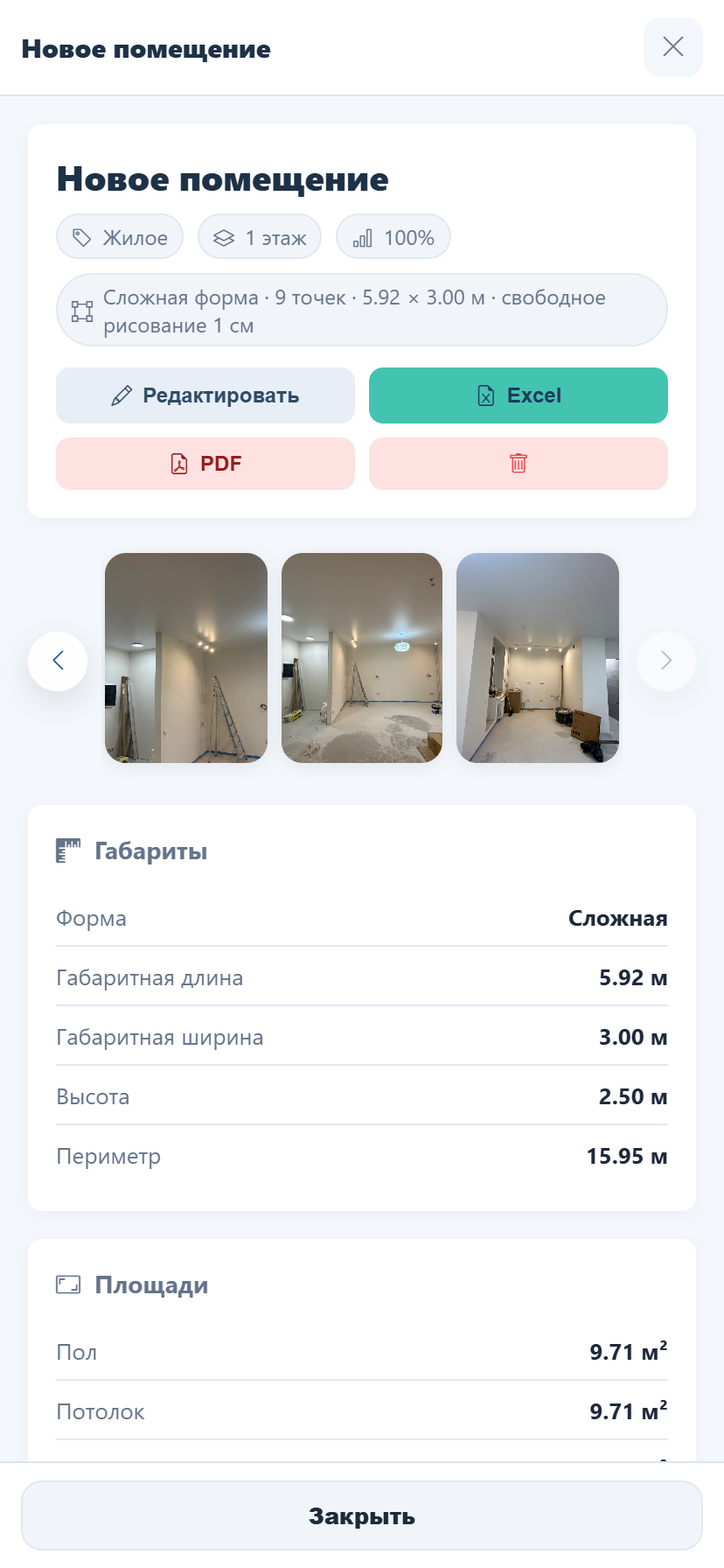
Task: Tap the Редактировать button
Action: [205, 395]
